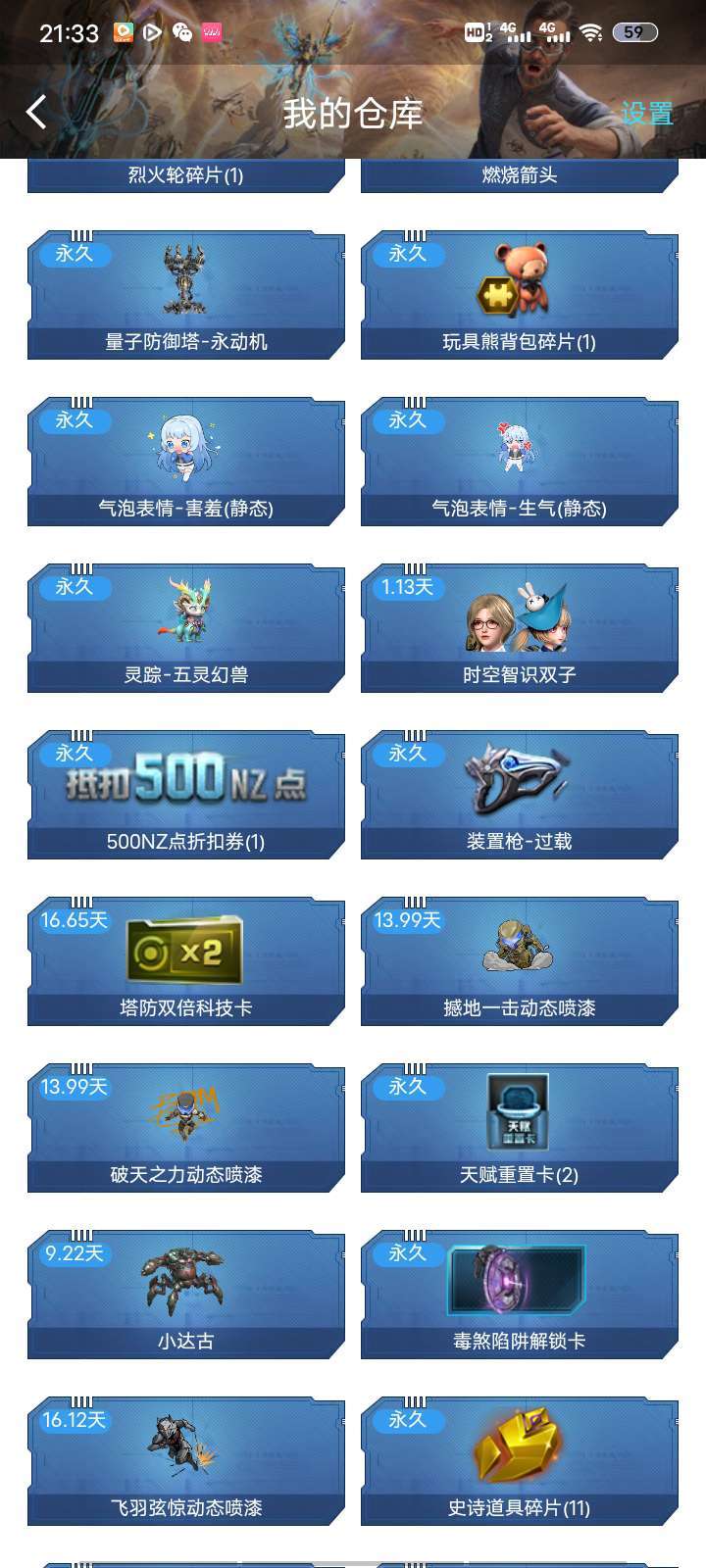
Task: Tap the 毒煞陷阱解锁卡 card
Action: tap(520, 1295)
